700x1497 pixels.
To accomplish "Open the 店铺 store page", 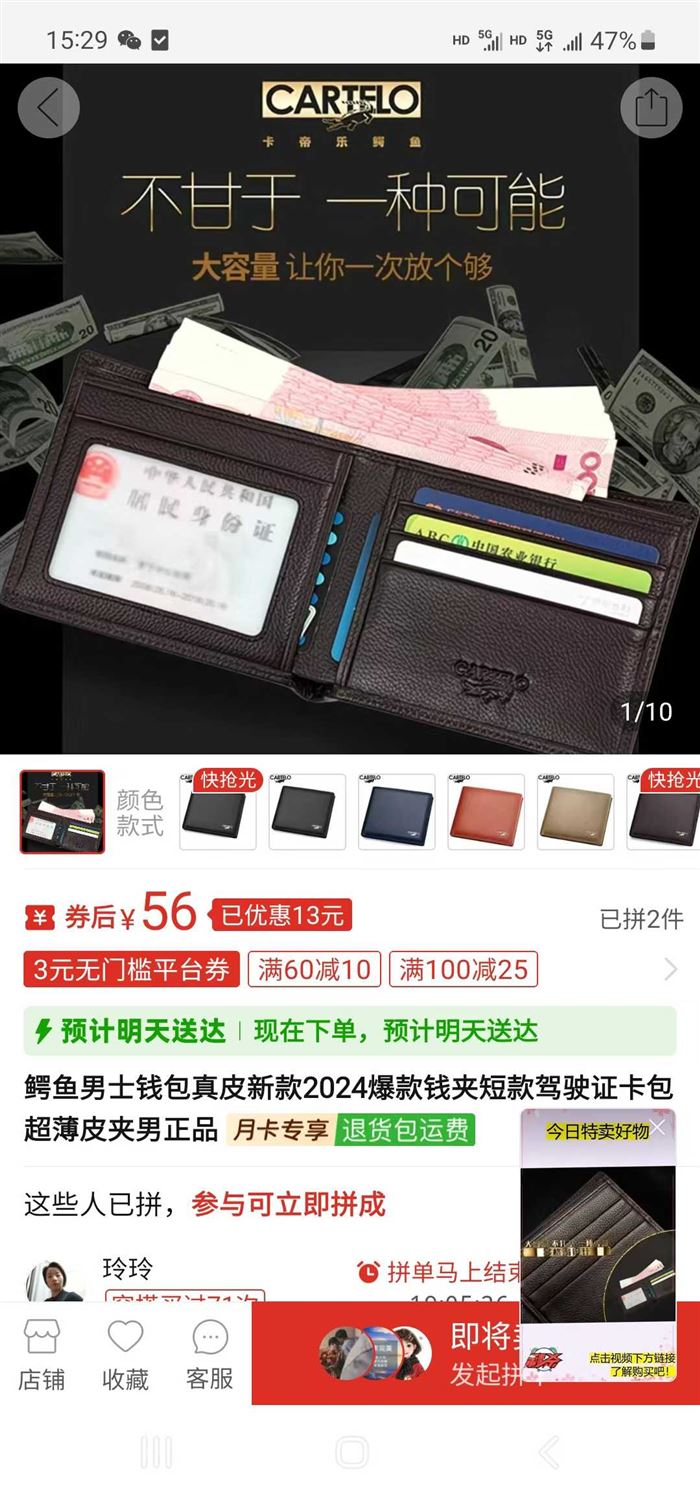I will pyautogui.click(x=42, y=1354).
